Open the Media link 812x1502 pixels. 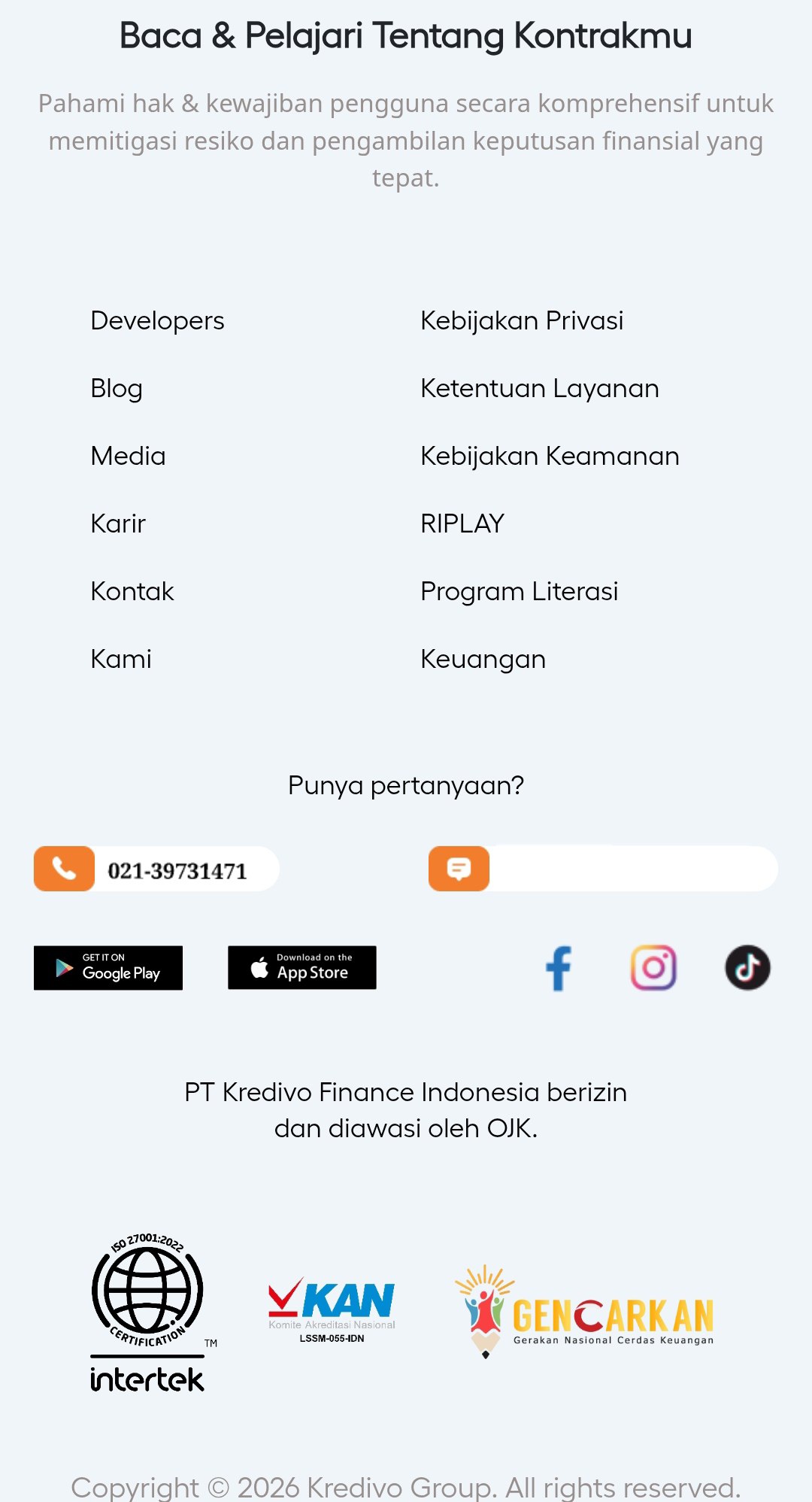128,457
